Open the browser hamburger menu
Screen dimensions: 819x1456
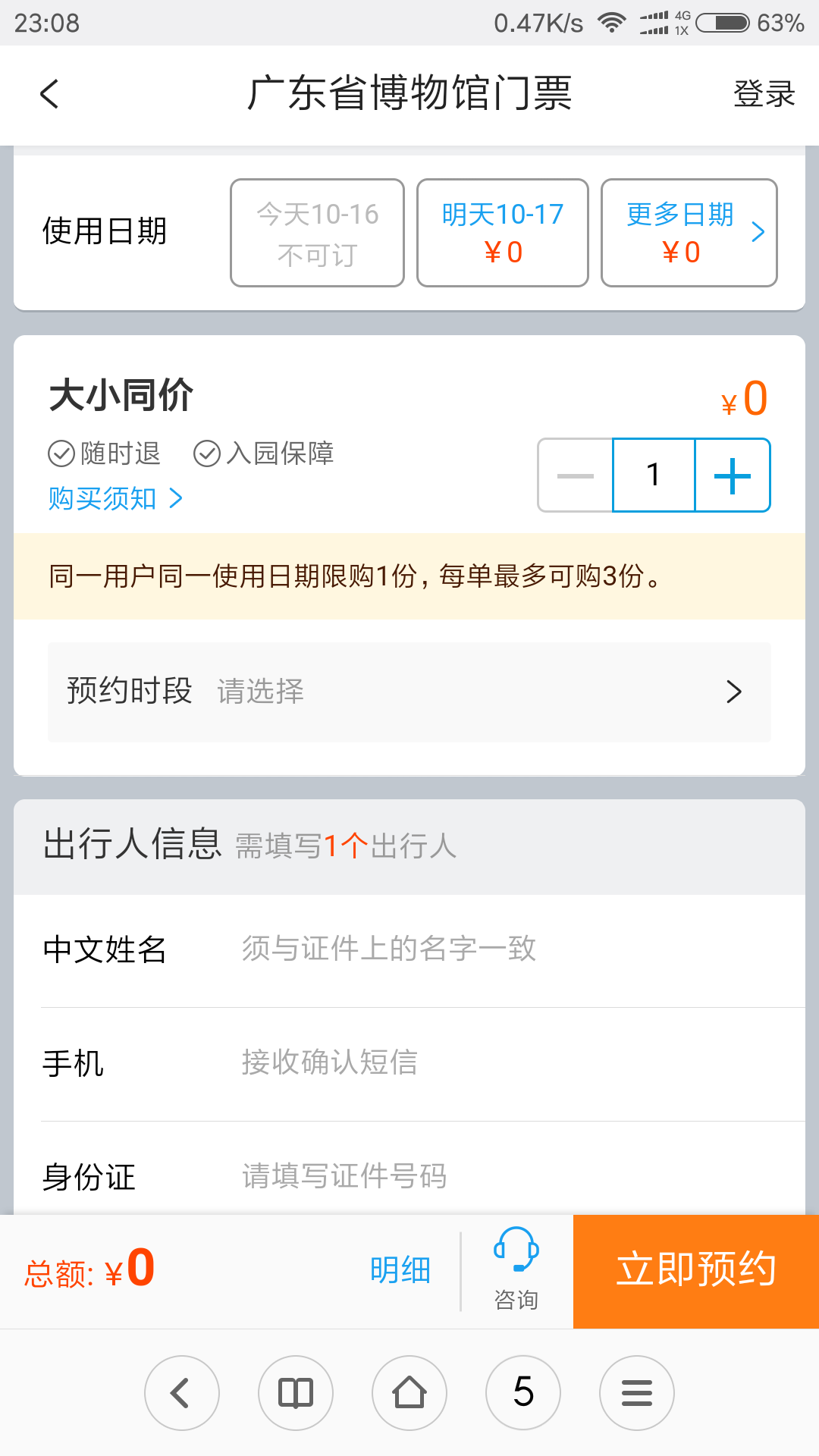[637, 1393]
